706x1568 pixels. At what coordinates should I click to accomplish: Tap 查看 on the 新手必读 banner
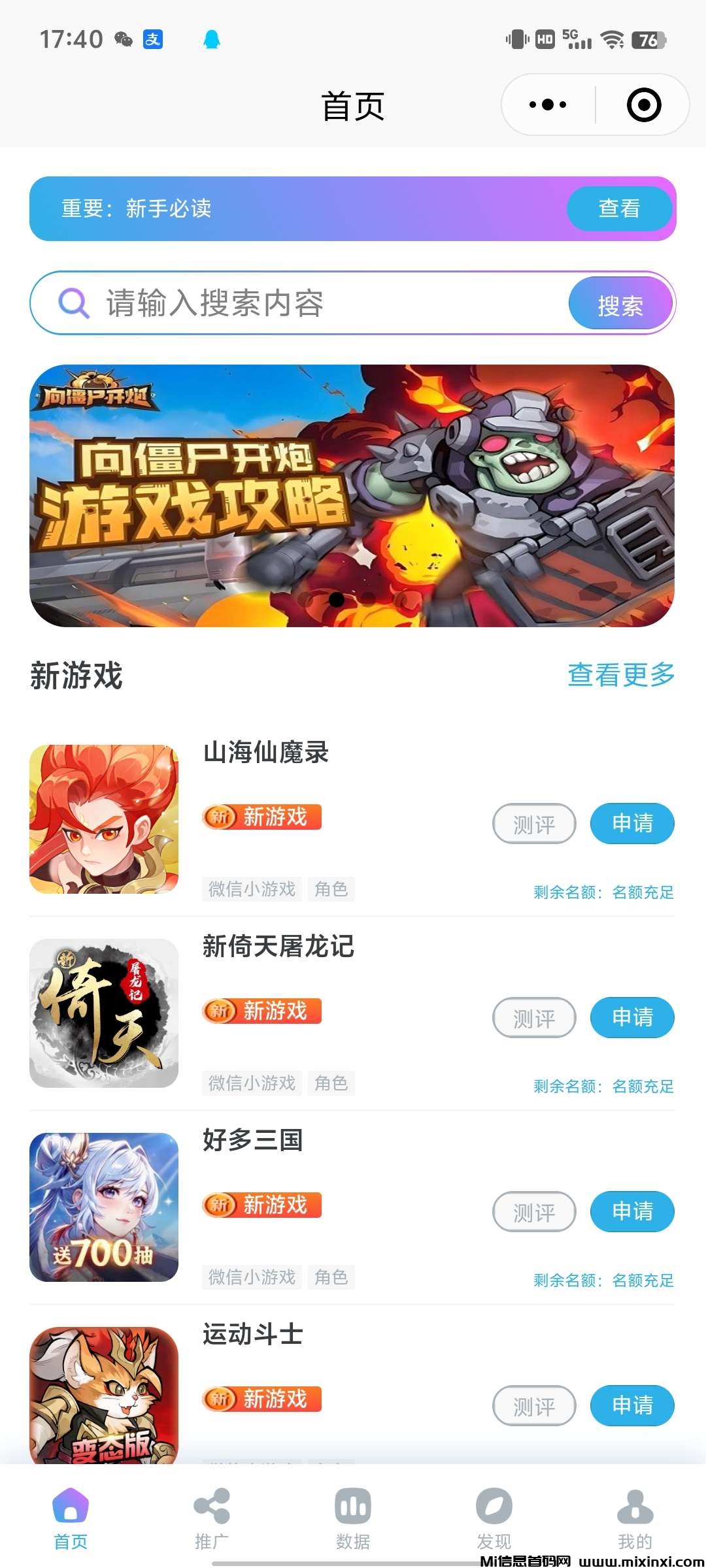click(x=619, y=208)
